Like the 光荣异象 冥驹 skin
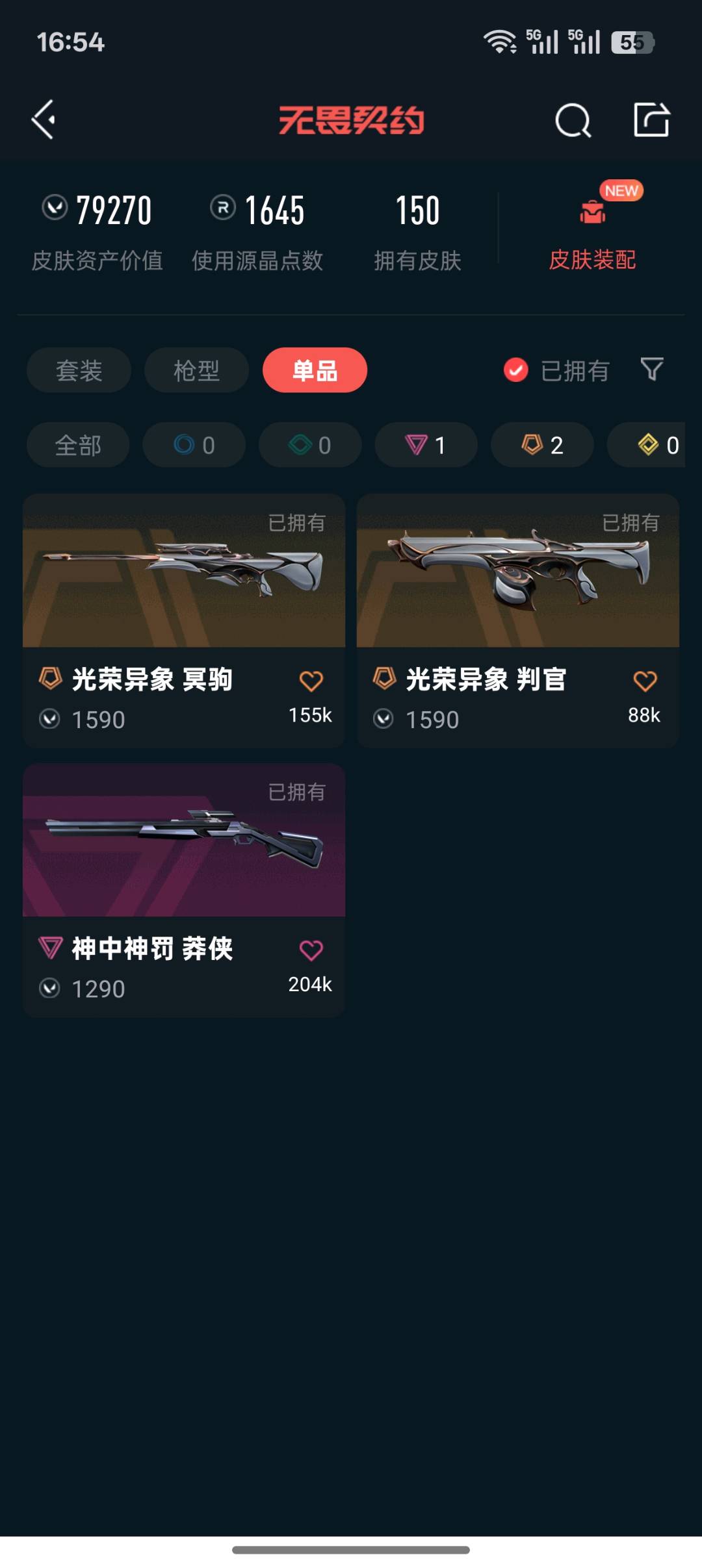Viewport: 702px width, 1568px height. 311,681
